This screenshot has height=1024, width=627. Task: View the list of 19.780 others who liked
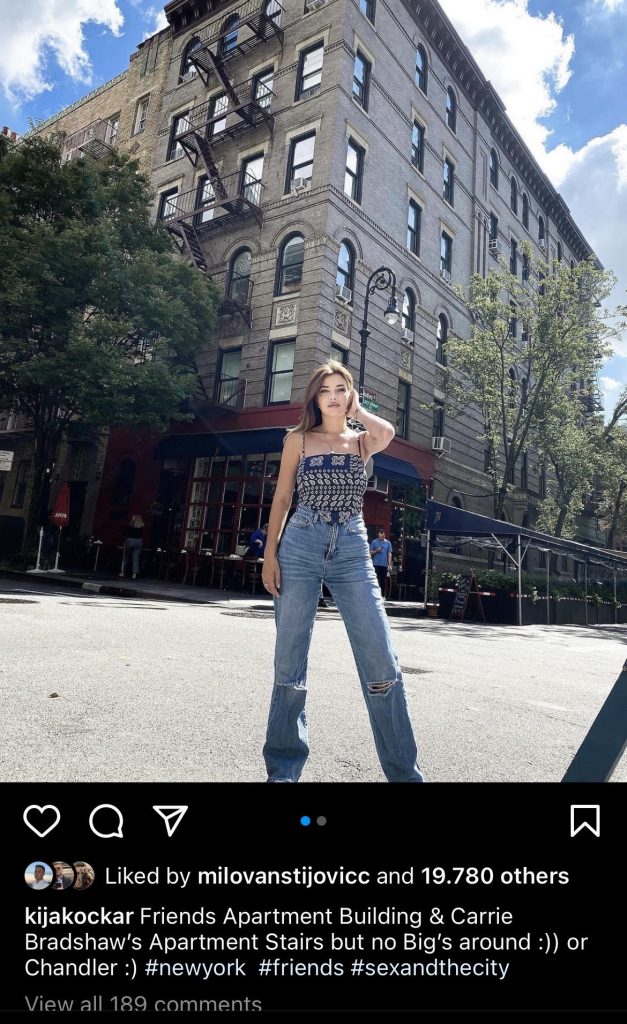coord(494,876)
